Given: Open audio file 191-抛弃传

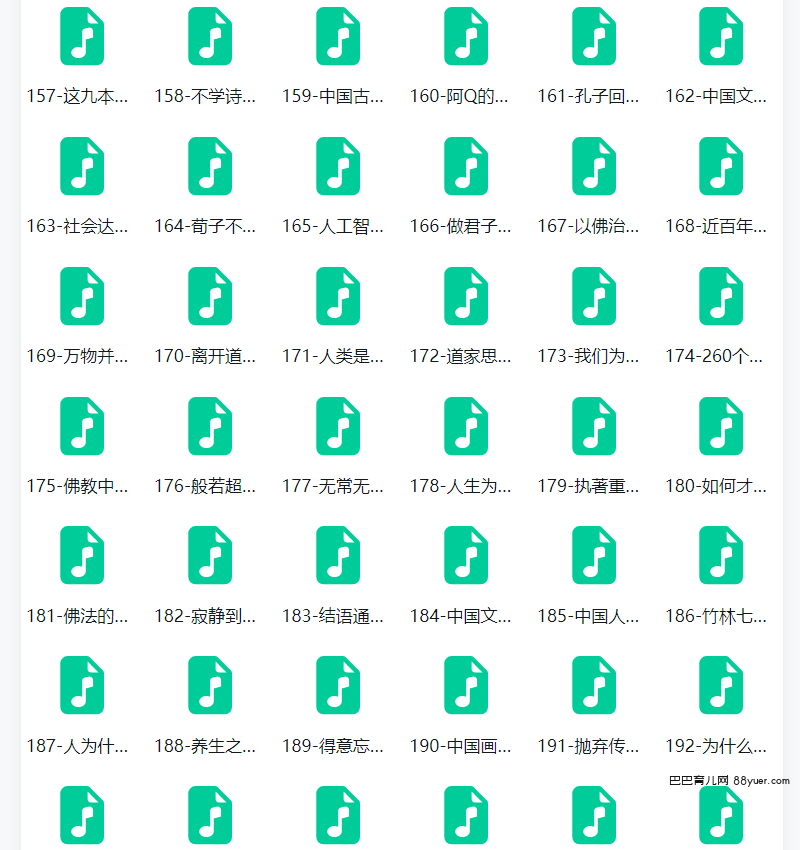Looking at the screenshot, I should pyautogui.click(x=594, y=686).
